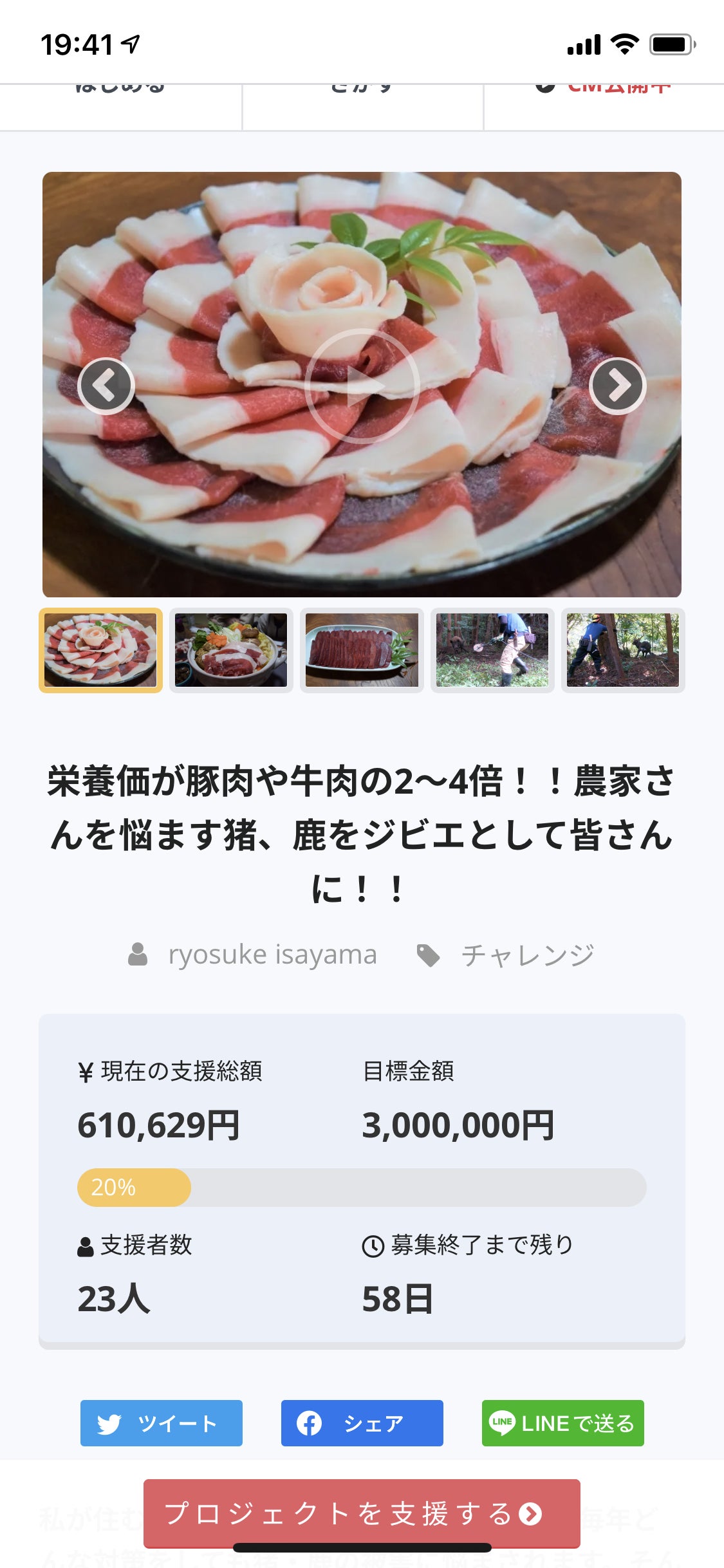The height and width of the screenshot is (1568, 724).
Task: Play the project video
Action: click(x=362, y=386)
